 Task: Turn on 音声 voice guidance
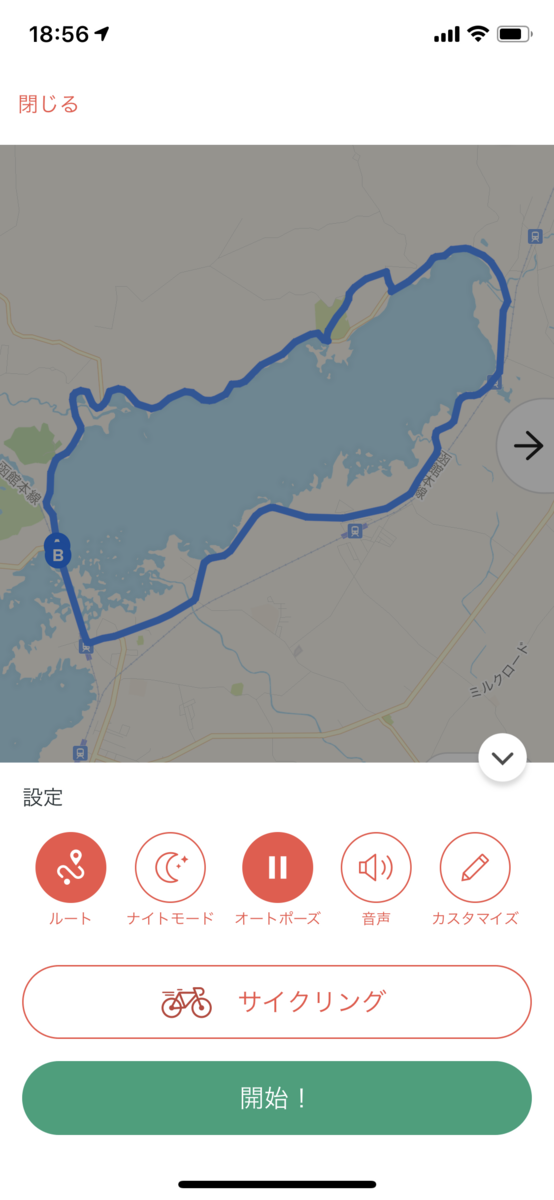point(376,868)
